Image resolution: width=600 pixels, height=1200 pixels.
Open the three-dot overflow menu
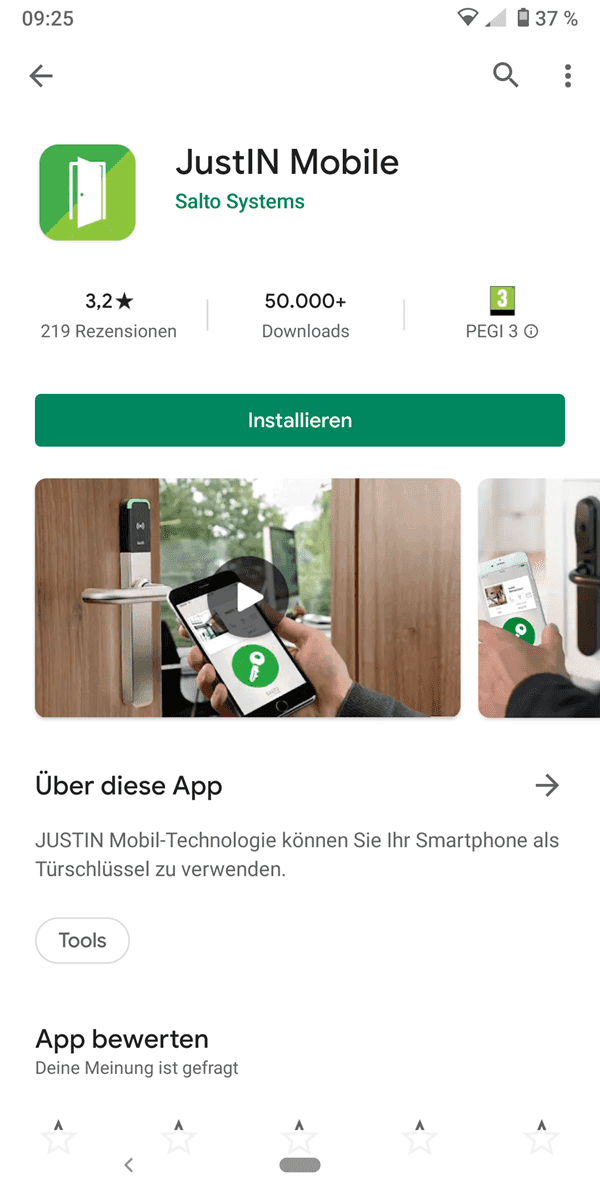tap(567, 75)
